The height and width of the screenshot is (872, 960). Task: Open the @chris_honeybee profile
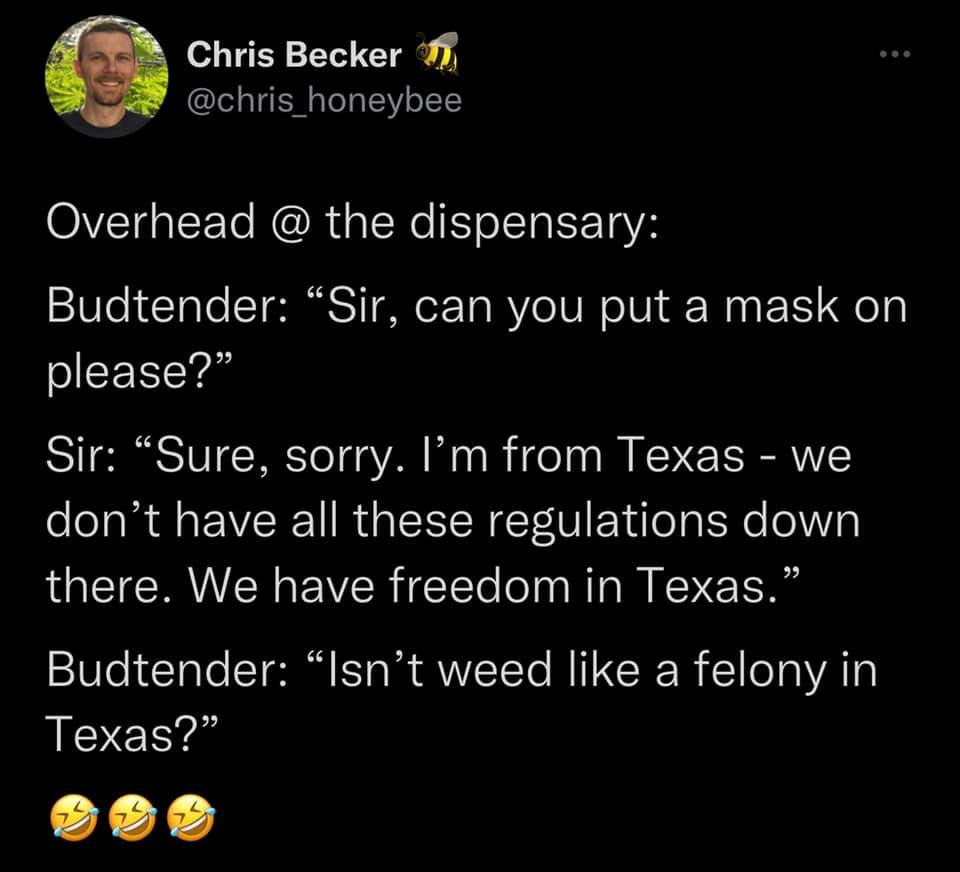pos(324,100)
